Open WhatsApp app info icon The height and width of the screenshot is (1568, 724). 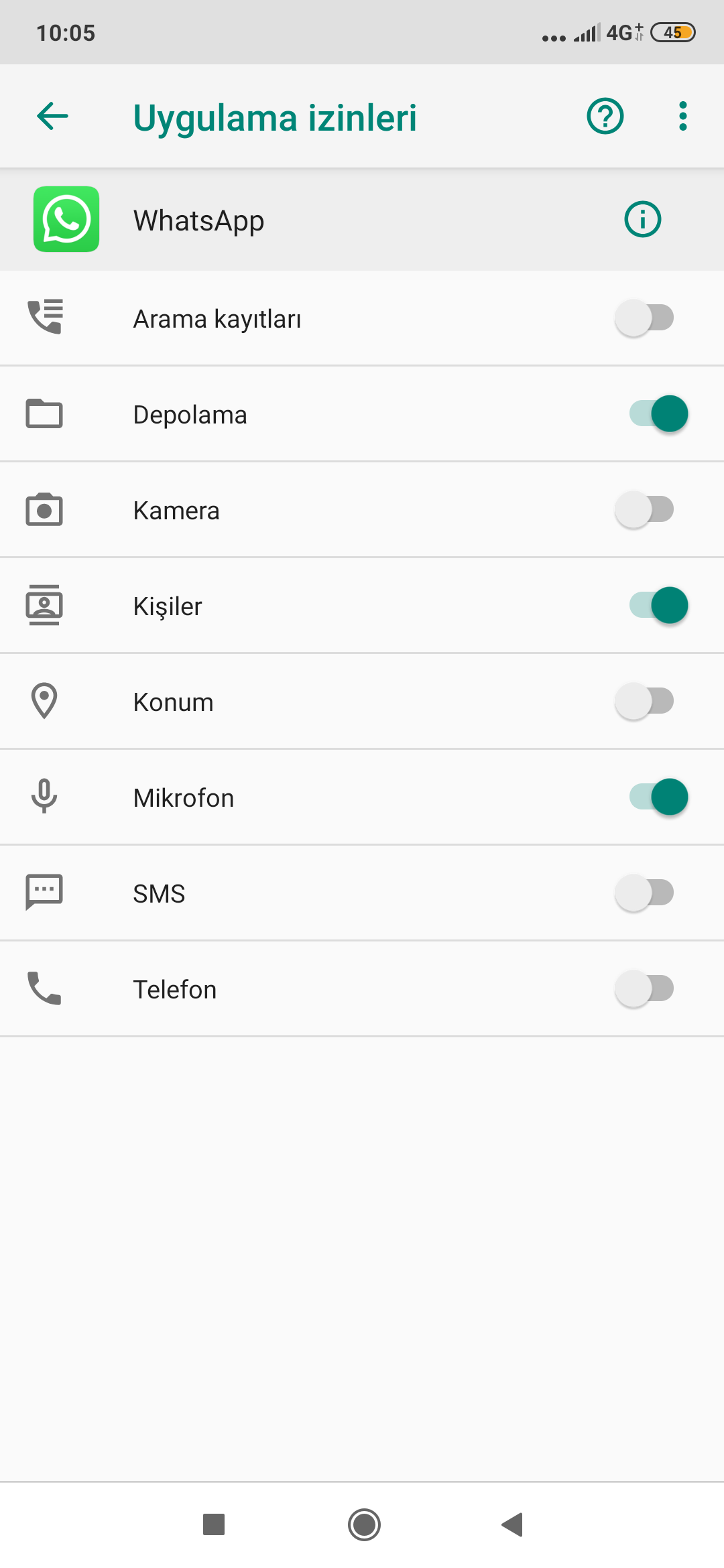642,219
